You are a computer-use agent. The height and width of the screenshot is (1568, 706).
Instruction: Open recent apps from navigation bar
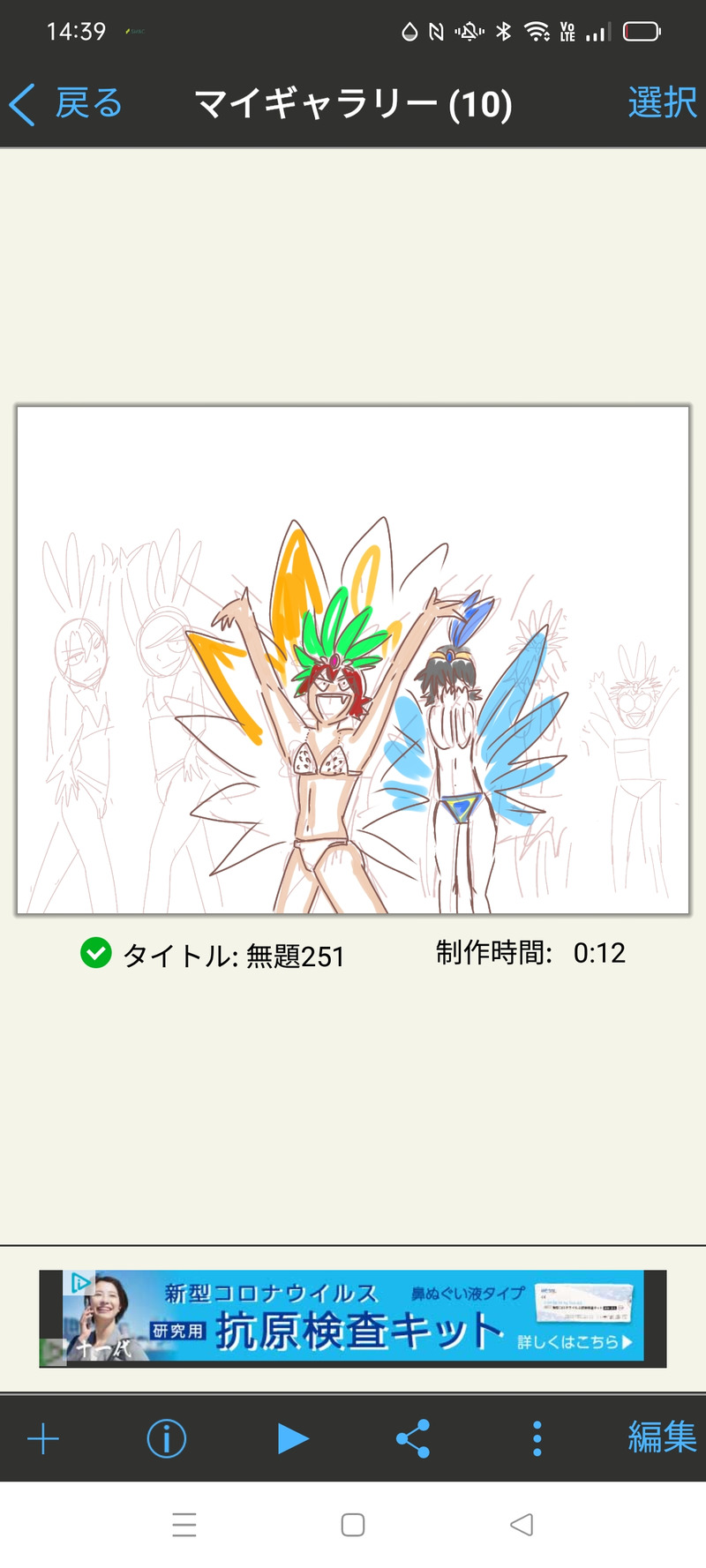pos(184,1525)
